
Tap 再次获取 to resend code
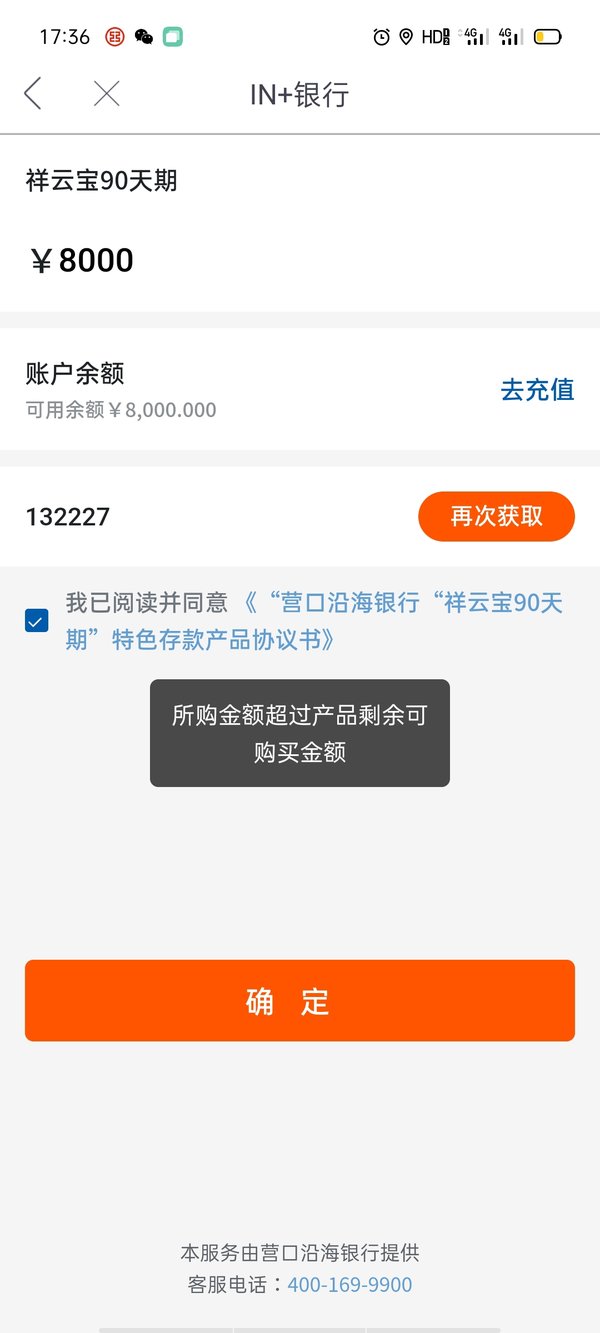[x=496, y=516]
